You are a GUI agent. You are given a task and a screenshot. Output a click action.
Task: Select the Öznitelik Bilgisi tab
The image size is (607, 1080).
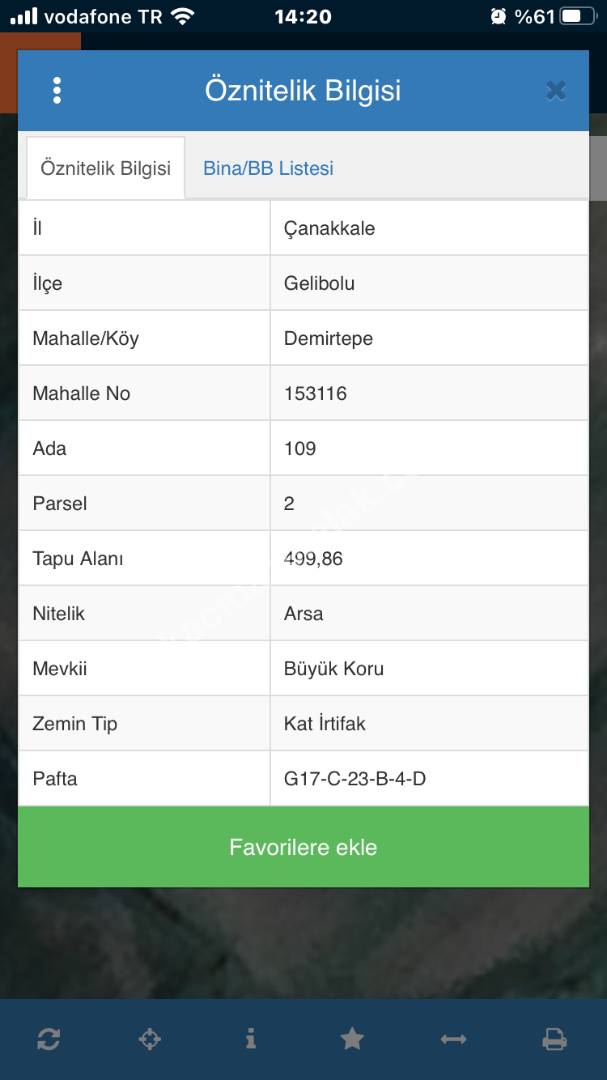point(105,169)
